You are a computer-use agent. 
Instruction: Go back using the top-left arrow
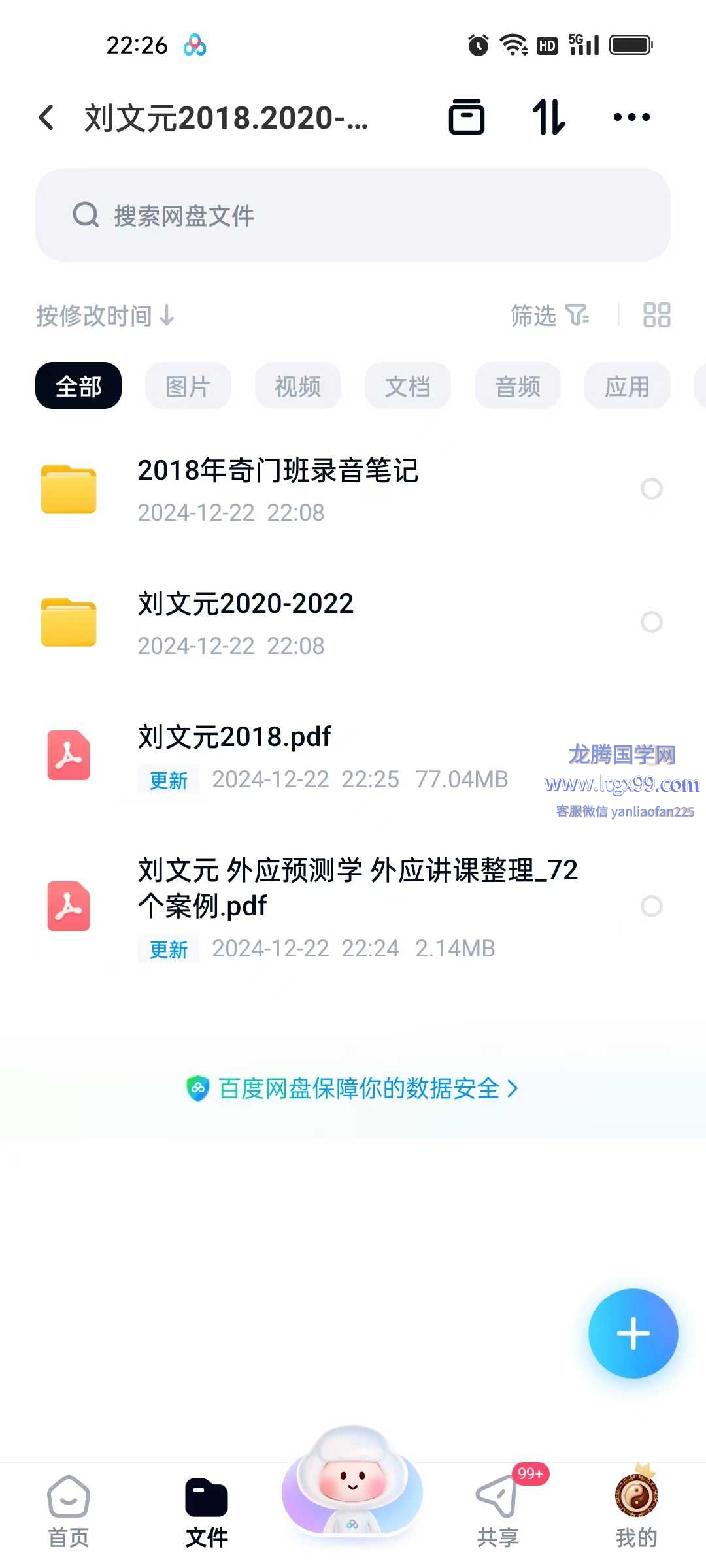coord(46,118)
